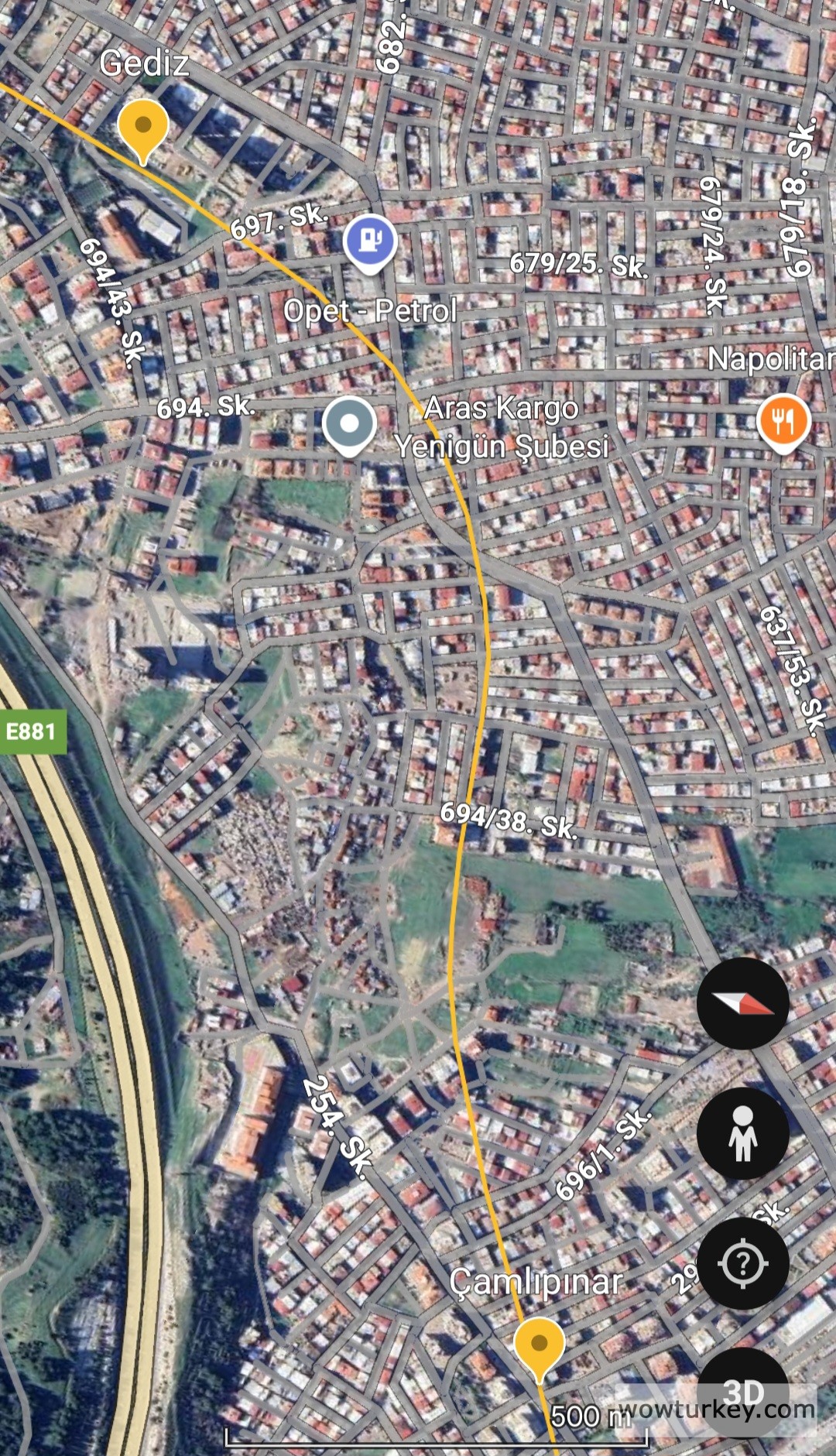The width and height of the screenshot is (836, 1456).
Task: Tap the compass to reset map orientation
Action: click(x=742, y=1003)
